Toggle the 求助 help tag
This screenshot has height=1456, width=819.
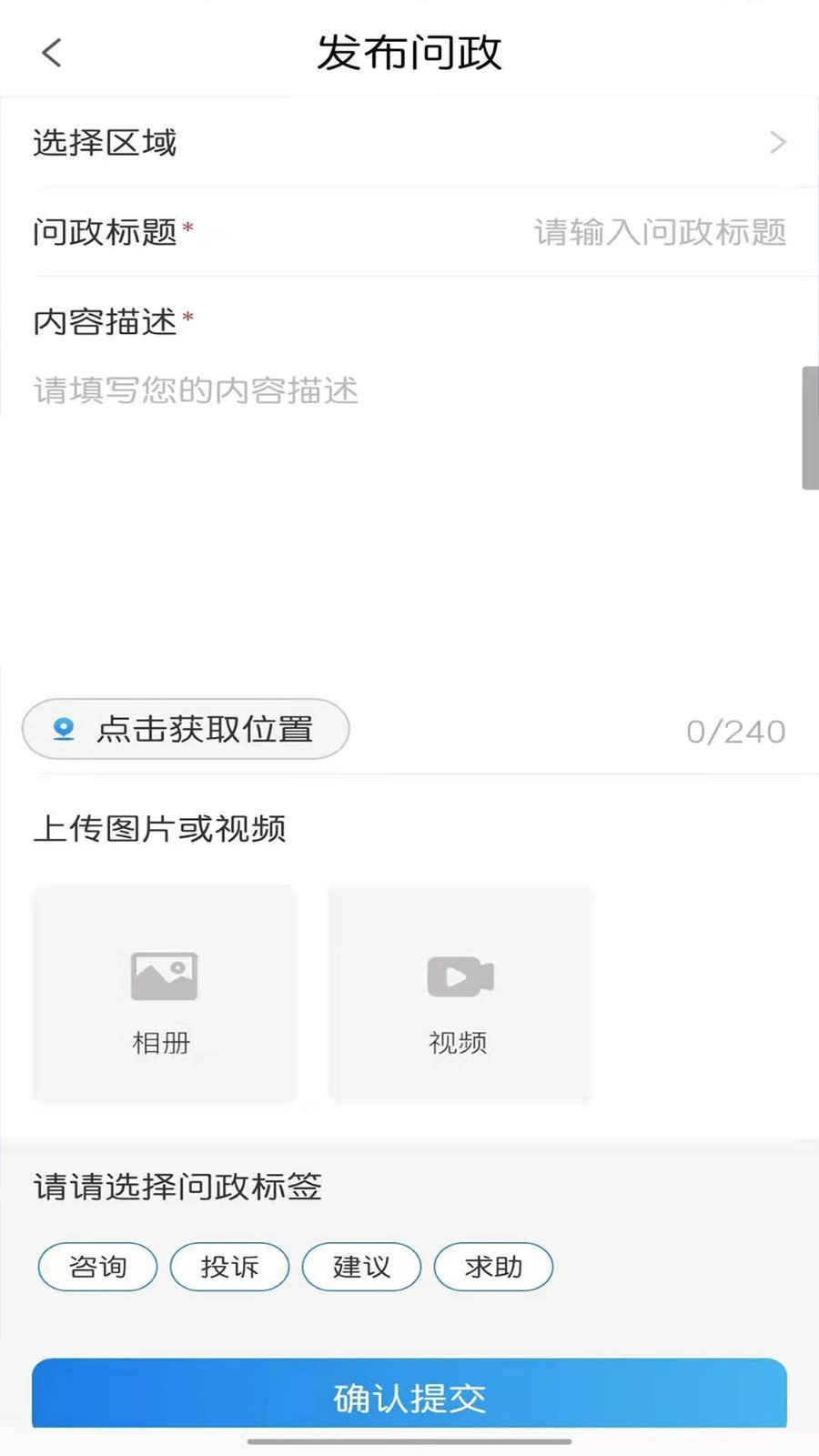pyautogui.click(x=493, y=1267)
